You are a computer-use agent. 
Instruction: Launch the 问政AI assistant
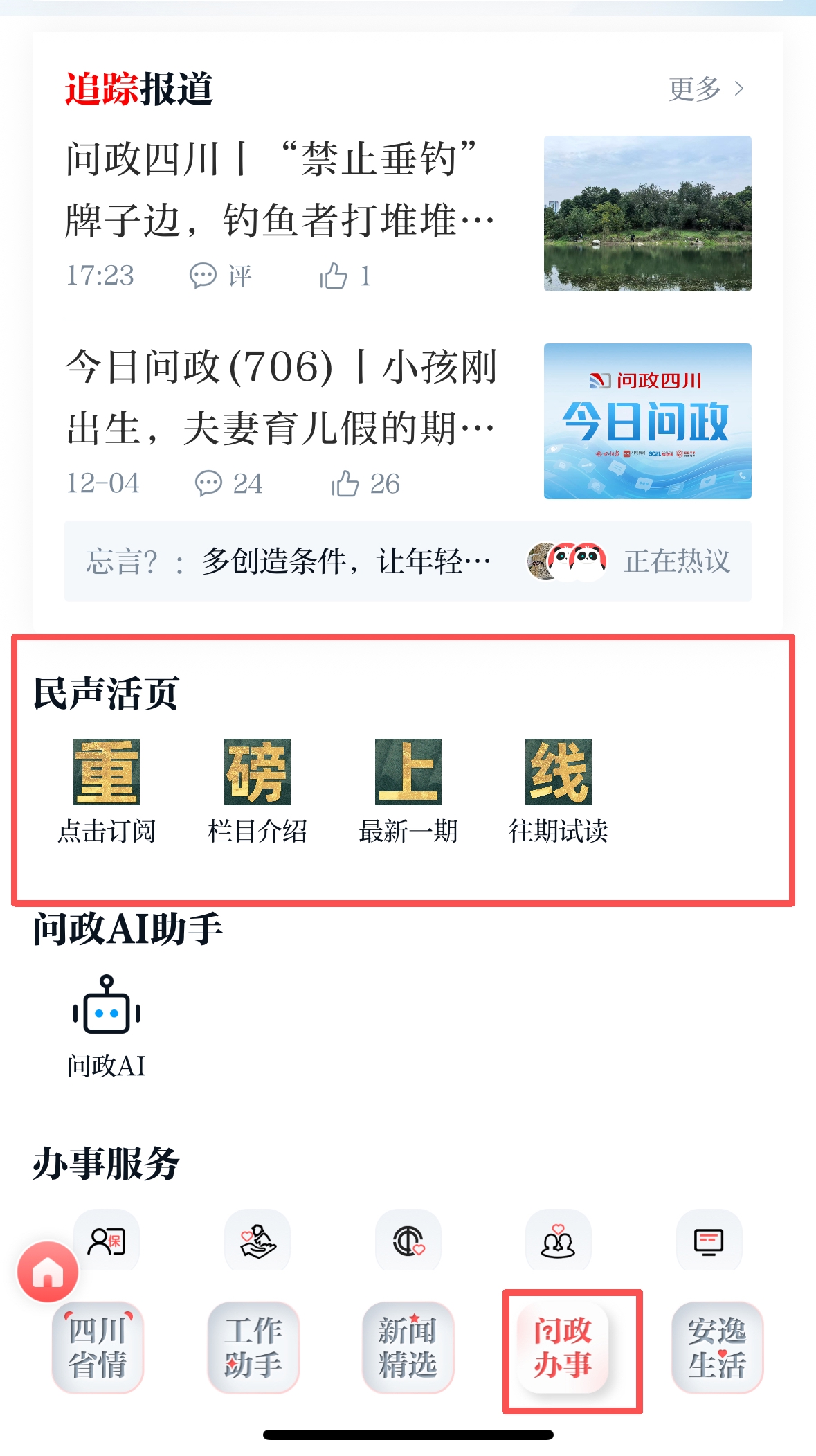107,1025
